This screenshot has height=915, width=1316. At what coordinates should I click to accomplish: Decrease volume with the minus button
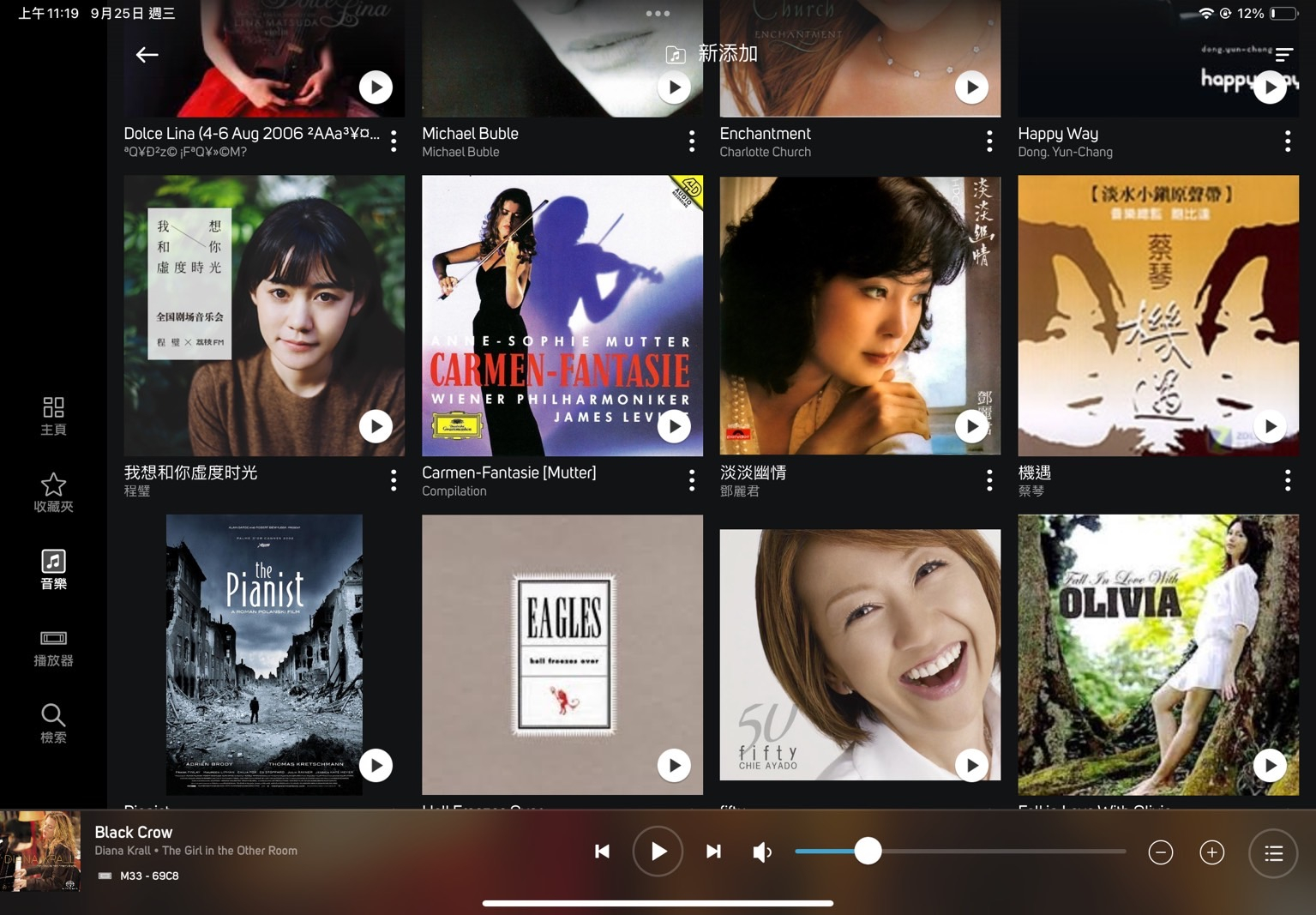tap(1160, 852)
